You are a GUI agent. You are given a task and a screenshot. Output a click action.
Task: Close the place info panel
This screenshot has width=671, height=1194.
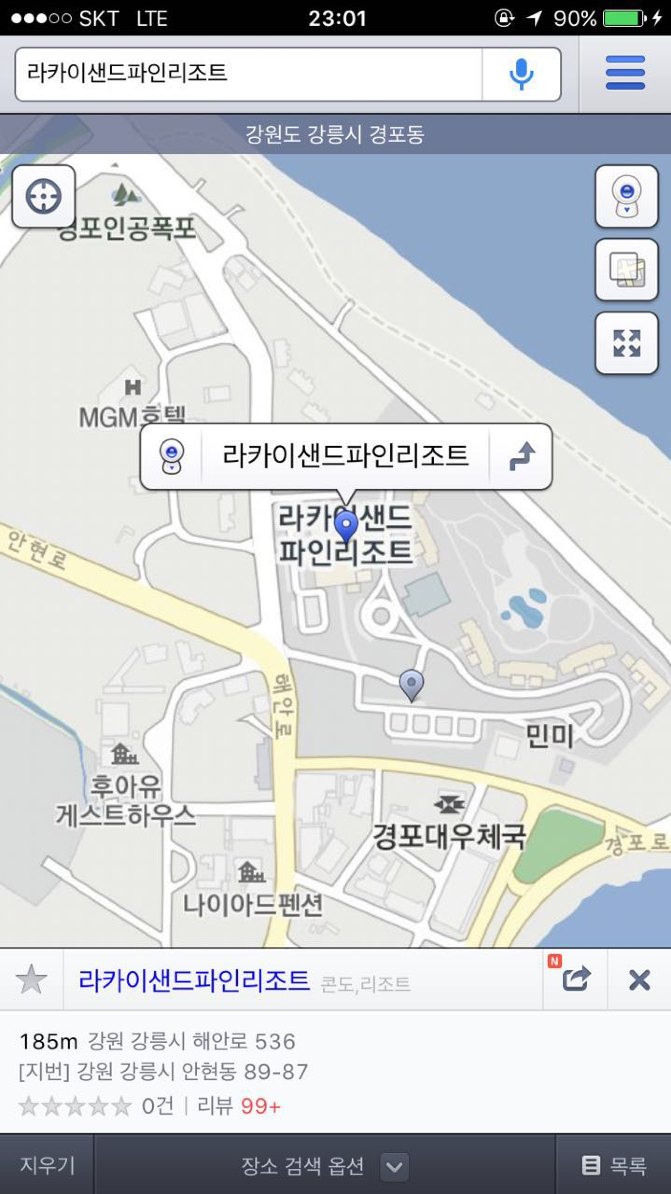point(639,980)
